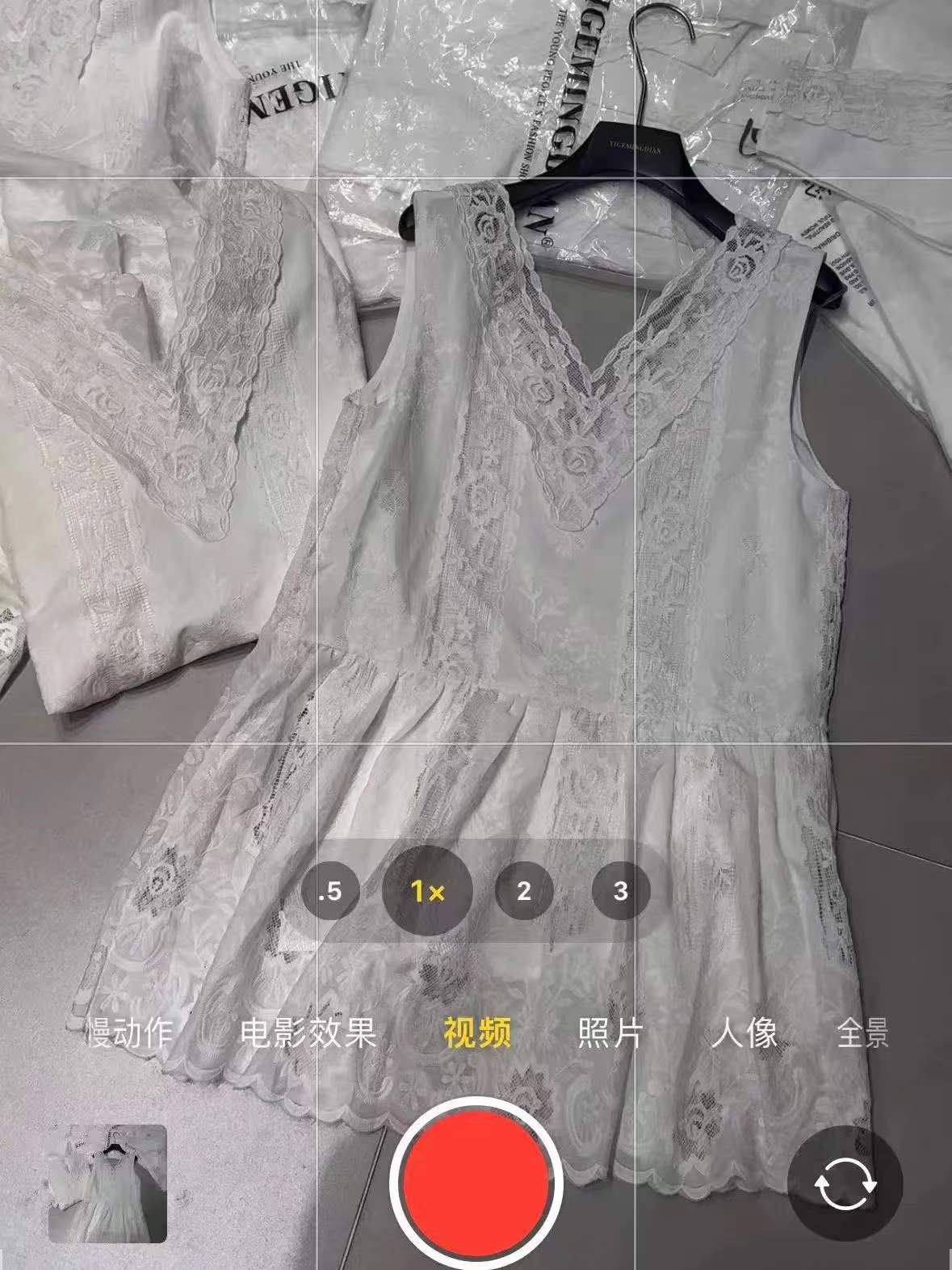The image size is (952, 1270).
Task: Select the .5 ultra-wide zoom
Action: [329, 891]
